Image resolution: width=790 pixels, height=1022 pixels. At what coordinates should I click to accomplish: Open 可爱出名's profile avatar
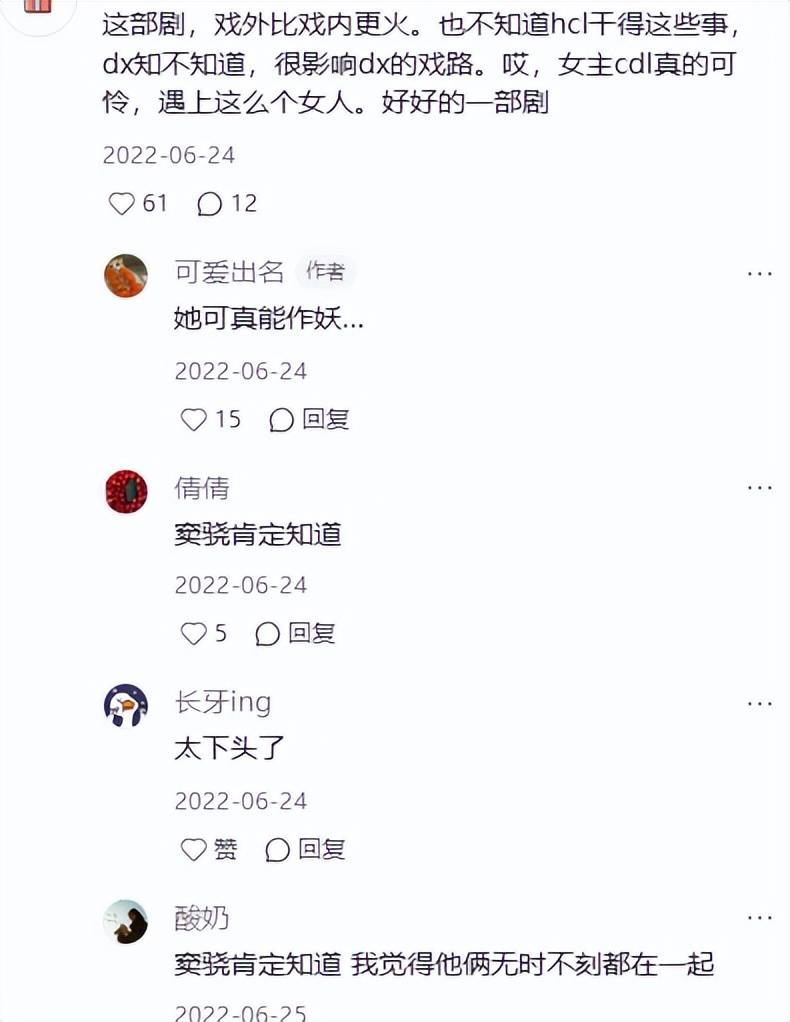pos(126,275)
